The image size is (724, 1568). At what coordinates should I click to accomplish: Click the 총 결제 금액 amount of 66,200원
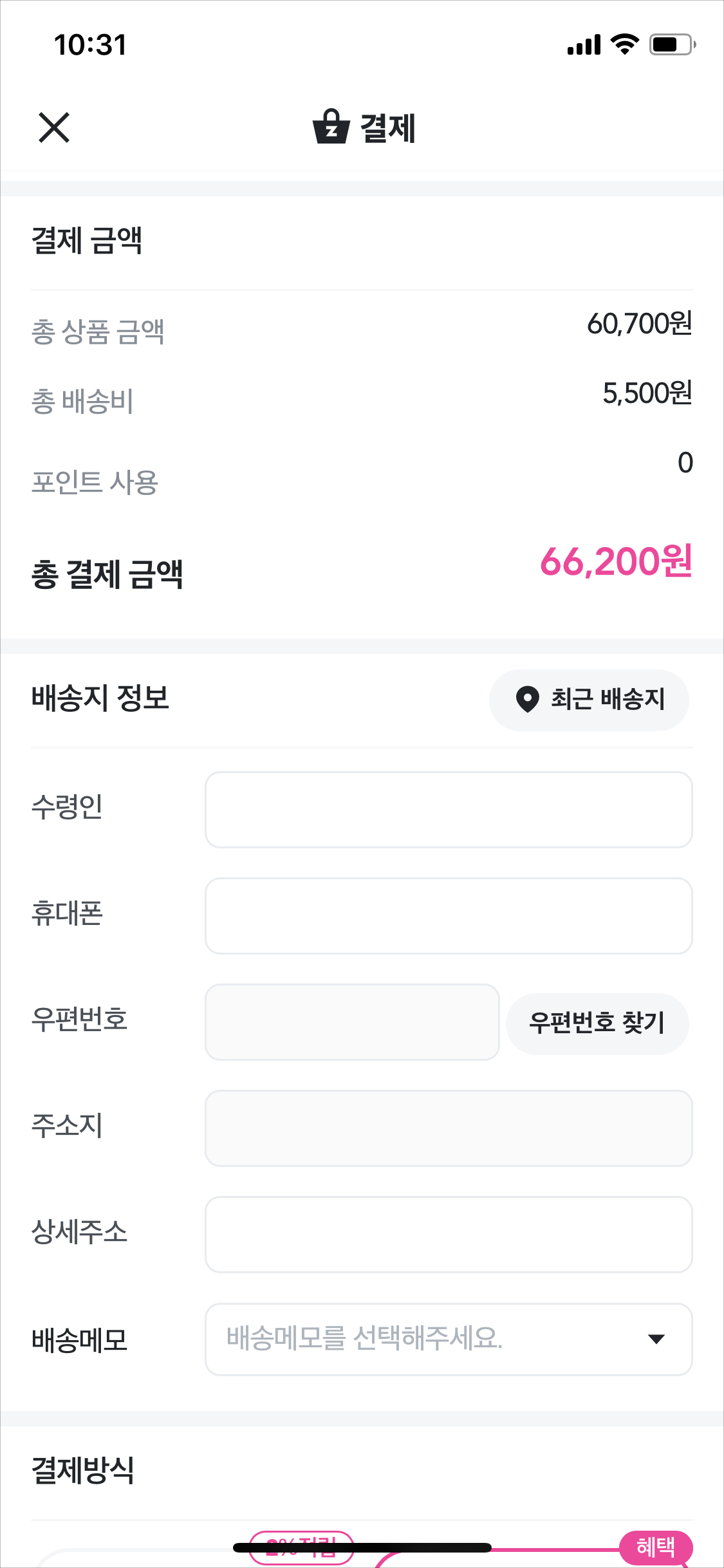point(616,563)
